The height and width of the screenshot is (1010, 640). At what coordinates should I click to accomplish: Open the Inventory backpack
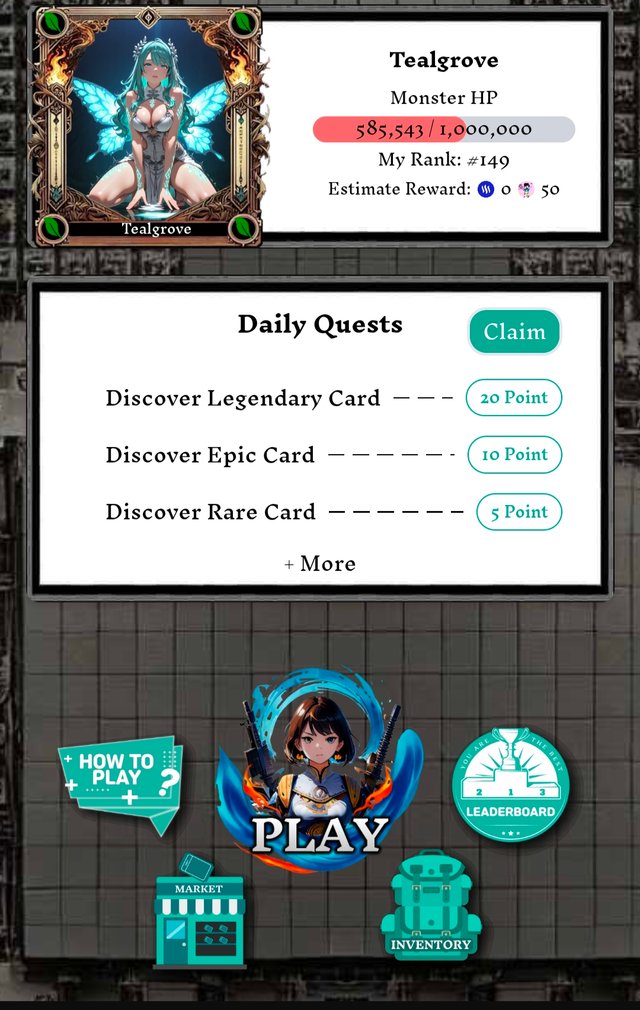point(431,910)
